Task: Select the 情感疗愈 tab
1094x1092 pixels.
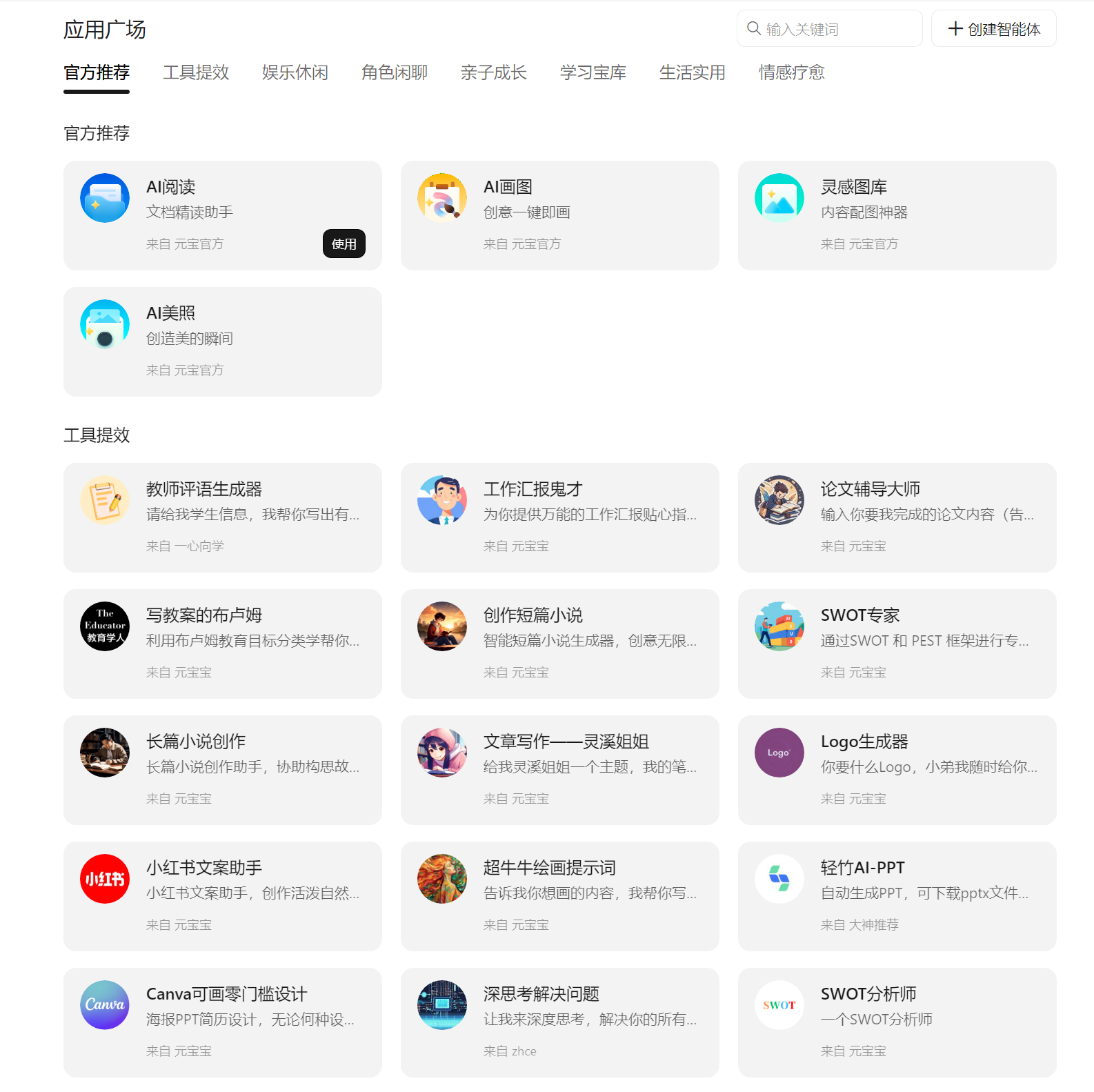Action: coord(792,72)
